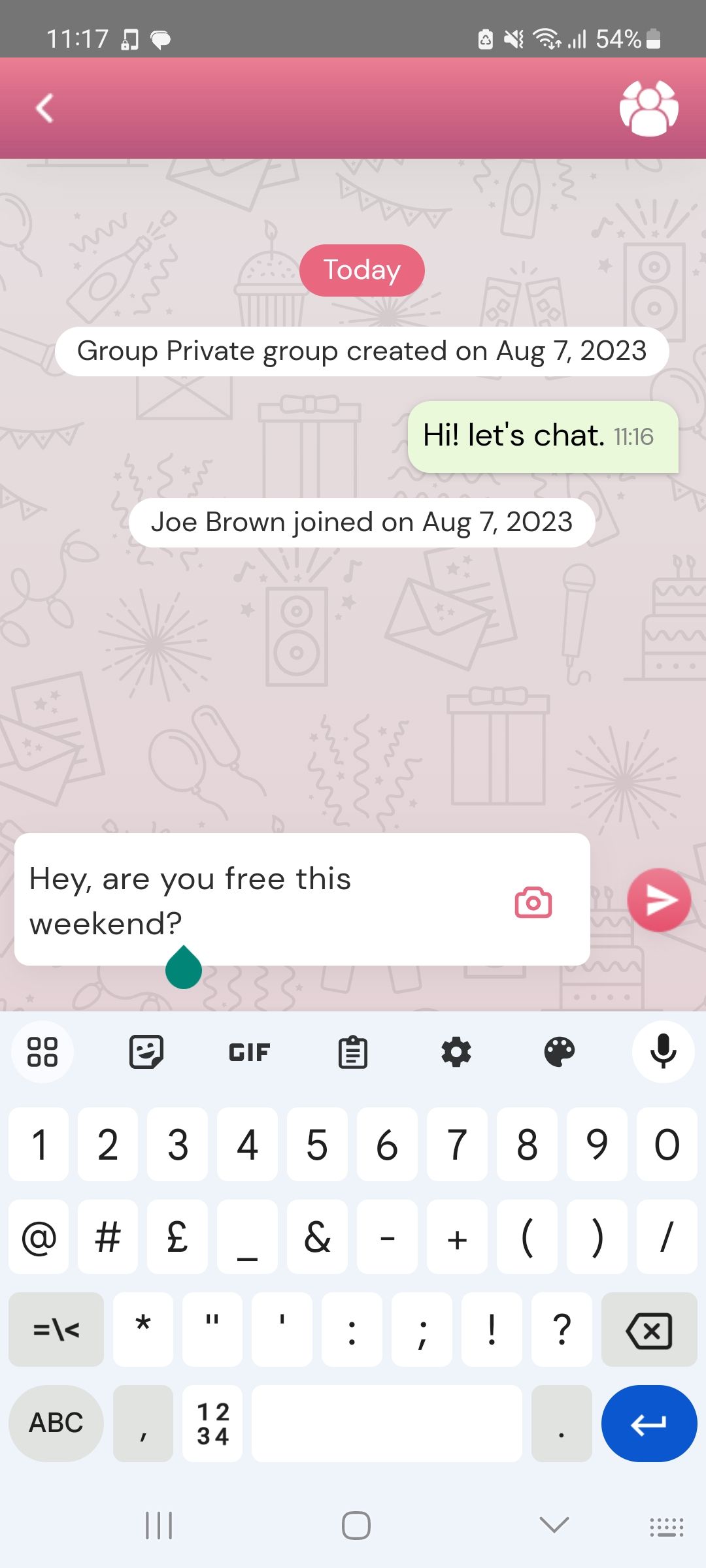Start voice typing with the microphone
This screenshot has height=1568, width=706.
pyautogui.click(x=663, y=1052)
